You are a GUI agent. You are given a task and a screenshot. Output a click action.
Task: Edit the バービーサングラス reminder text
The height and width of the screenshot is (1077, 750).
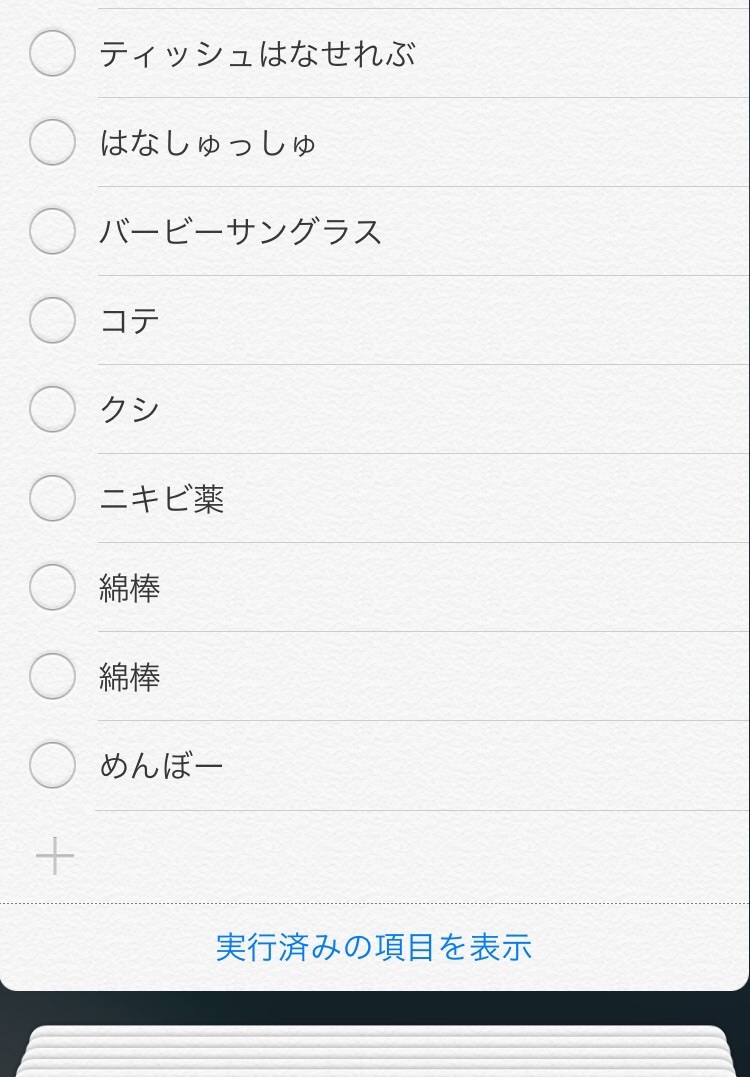click(241, 232)
